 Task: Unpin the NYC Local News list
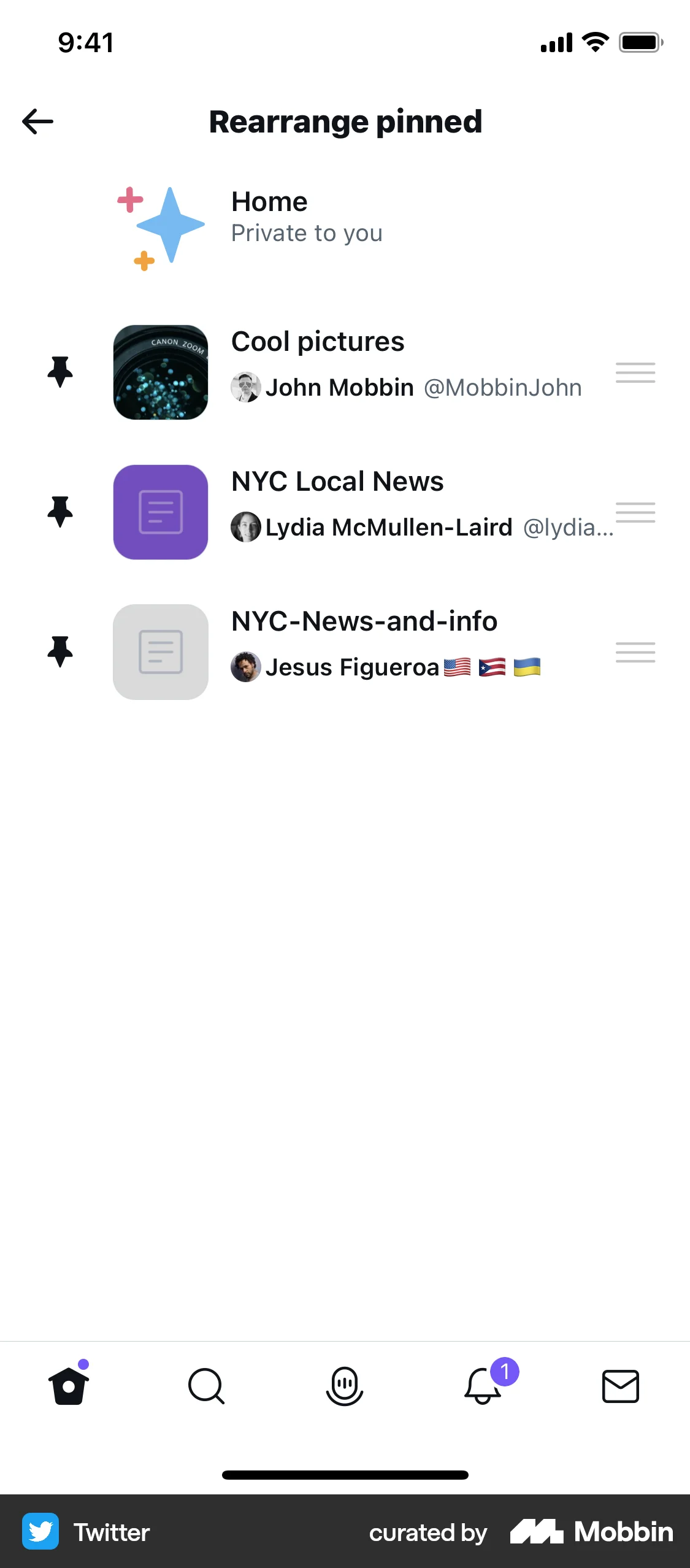(x=59, y=512)
